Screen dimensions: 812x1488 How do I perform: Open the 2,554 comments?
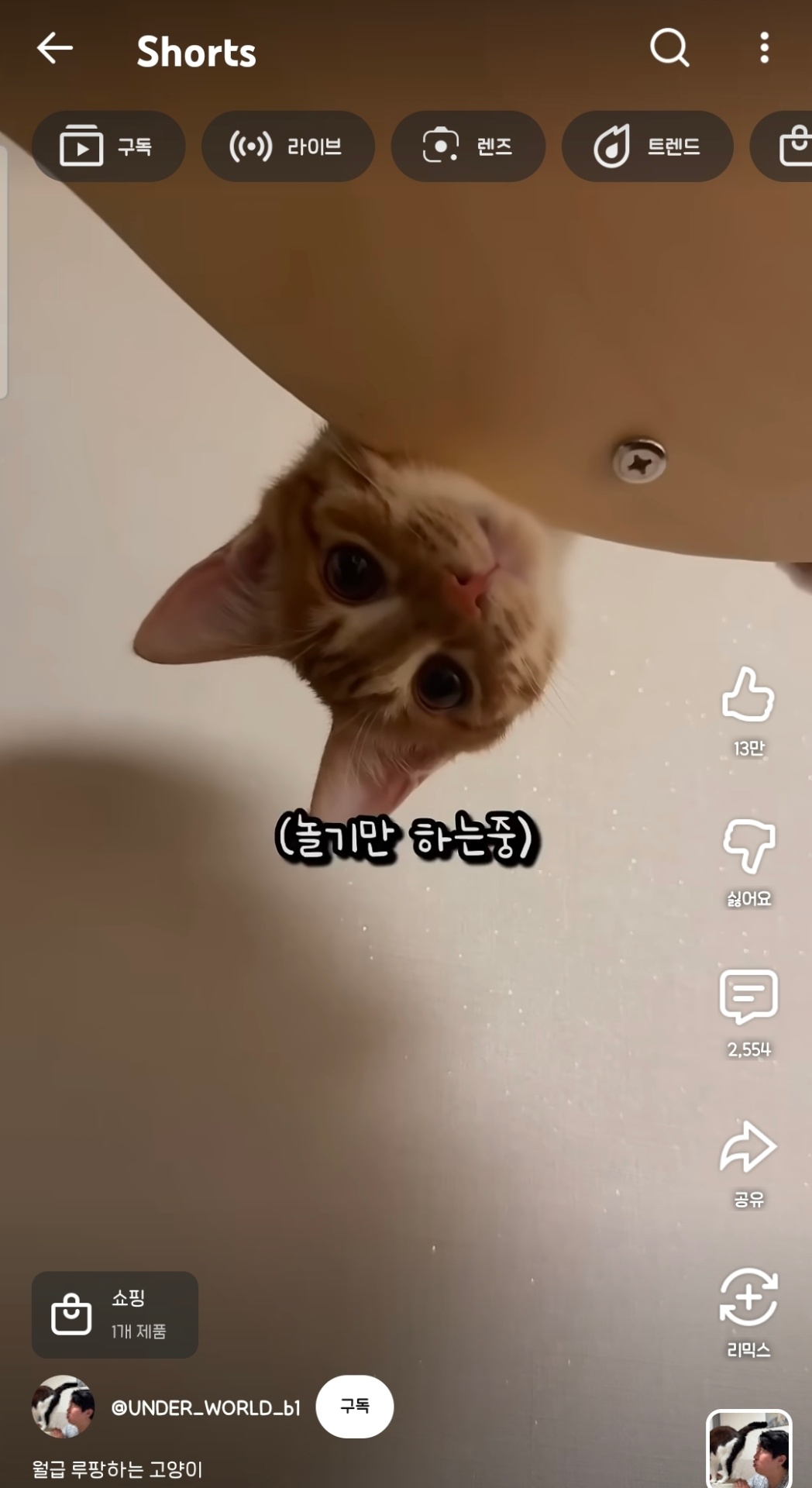click(x=748, y=997)
